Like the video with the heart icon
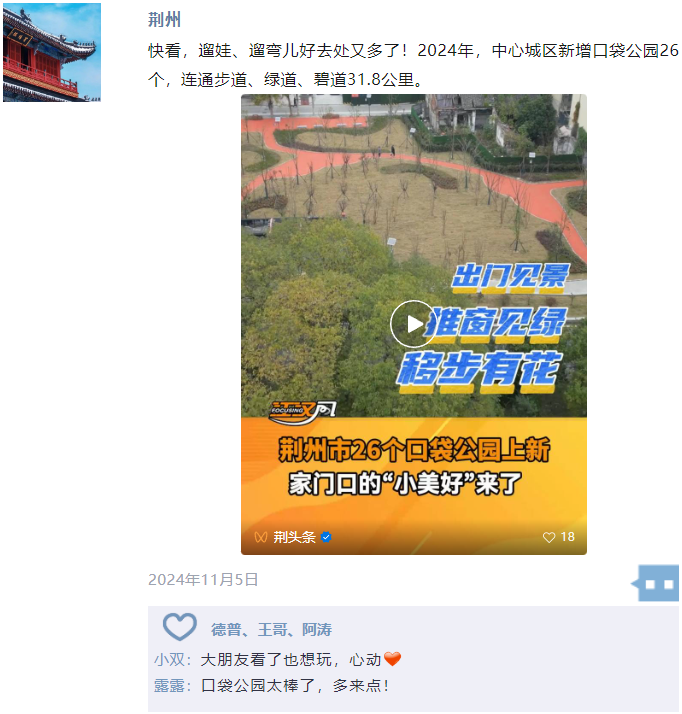The width and height of the screenshot is (682, 714). click(549, 537)
